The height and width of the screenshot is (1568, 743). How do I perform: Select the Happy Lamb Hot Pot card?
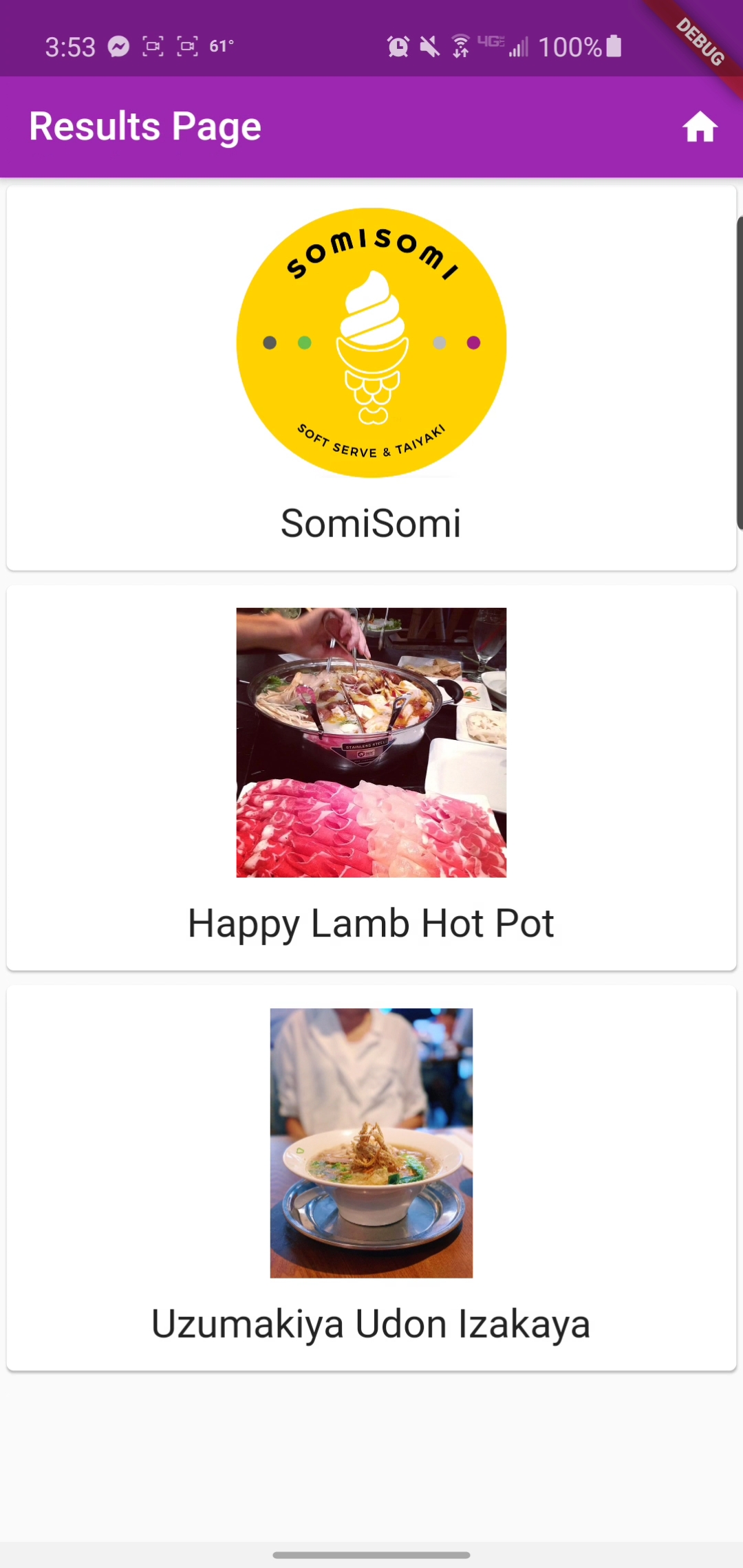coord(371,778)
